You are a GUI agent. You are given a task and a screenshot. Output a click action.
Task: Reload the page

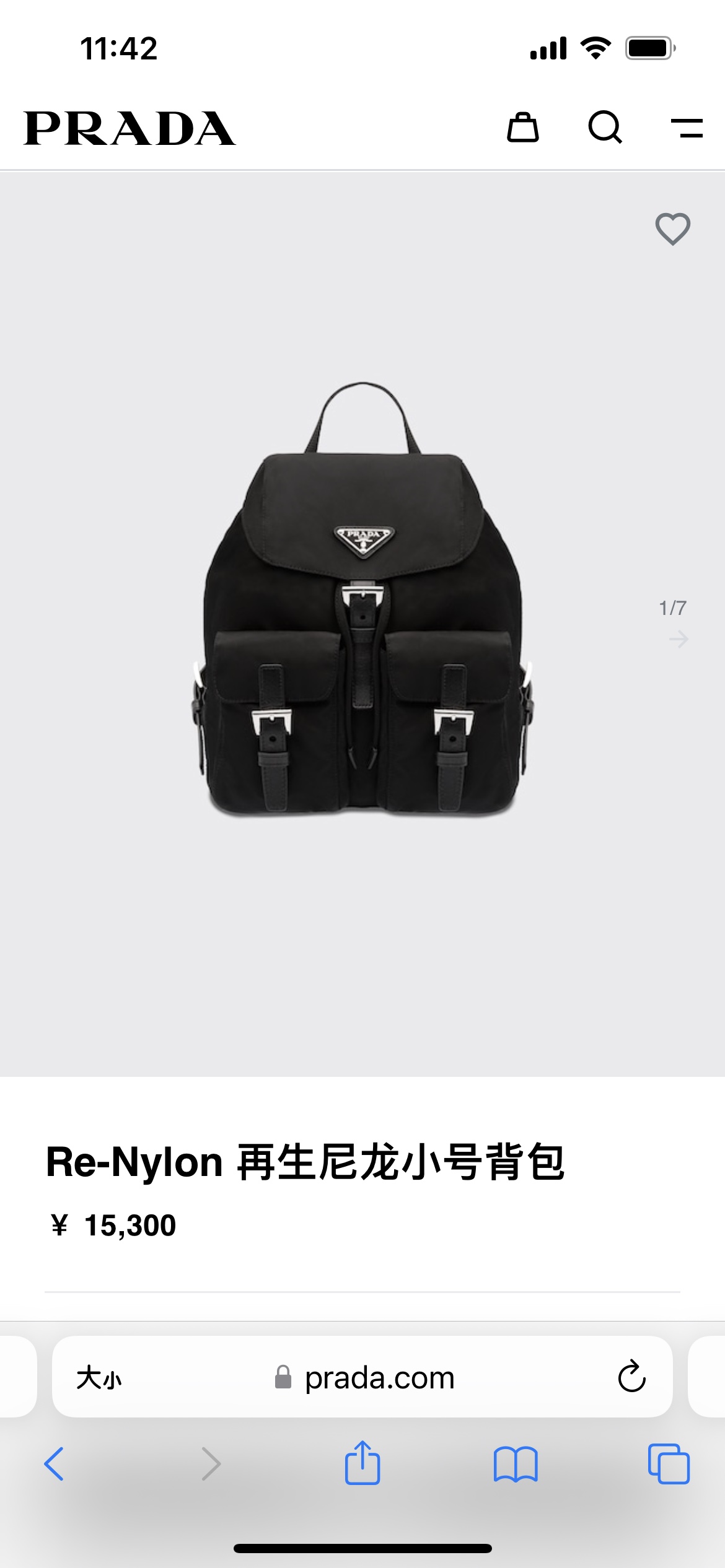click(631, 1377)
